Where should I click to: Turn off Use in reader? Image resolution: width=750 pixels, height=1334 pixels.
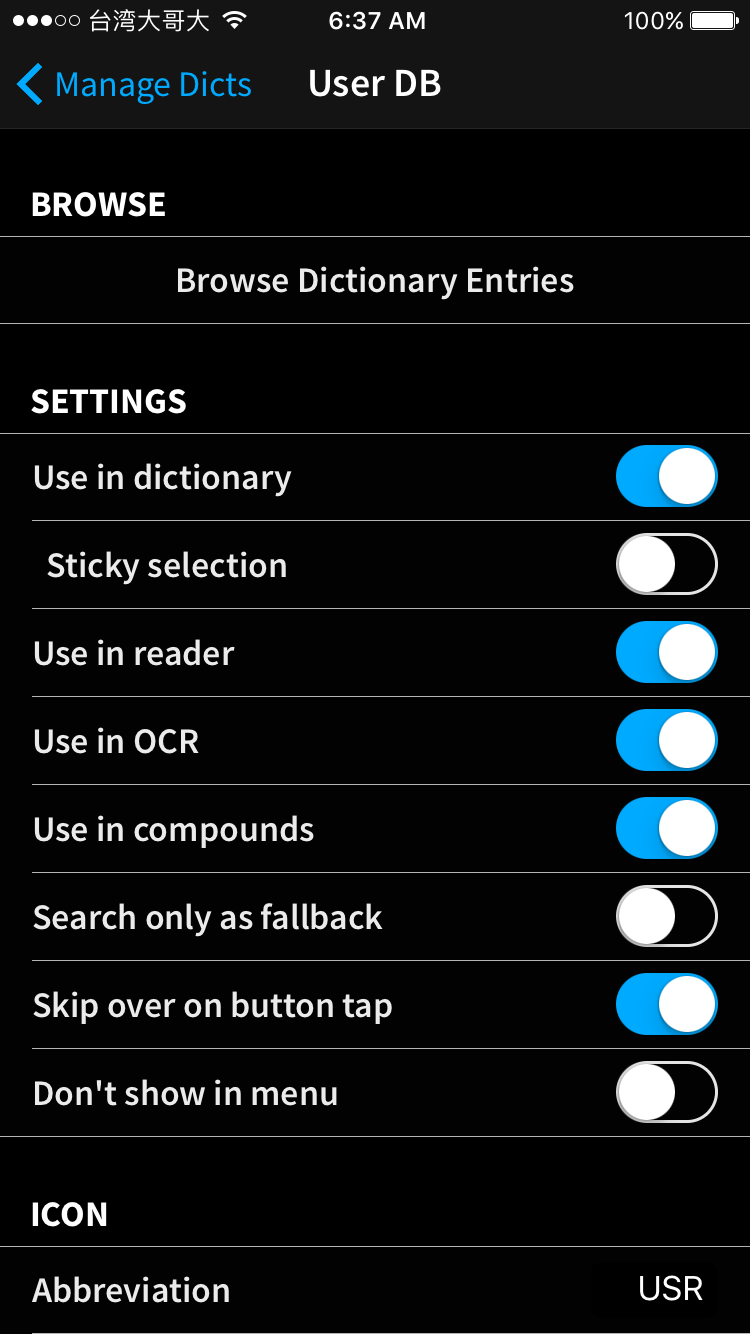(x=667, y=653)
